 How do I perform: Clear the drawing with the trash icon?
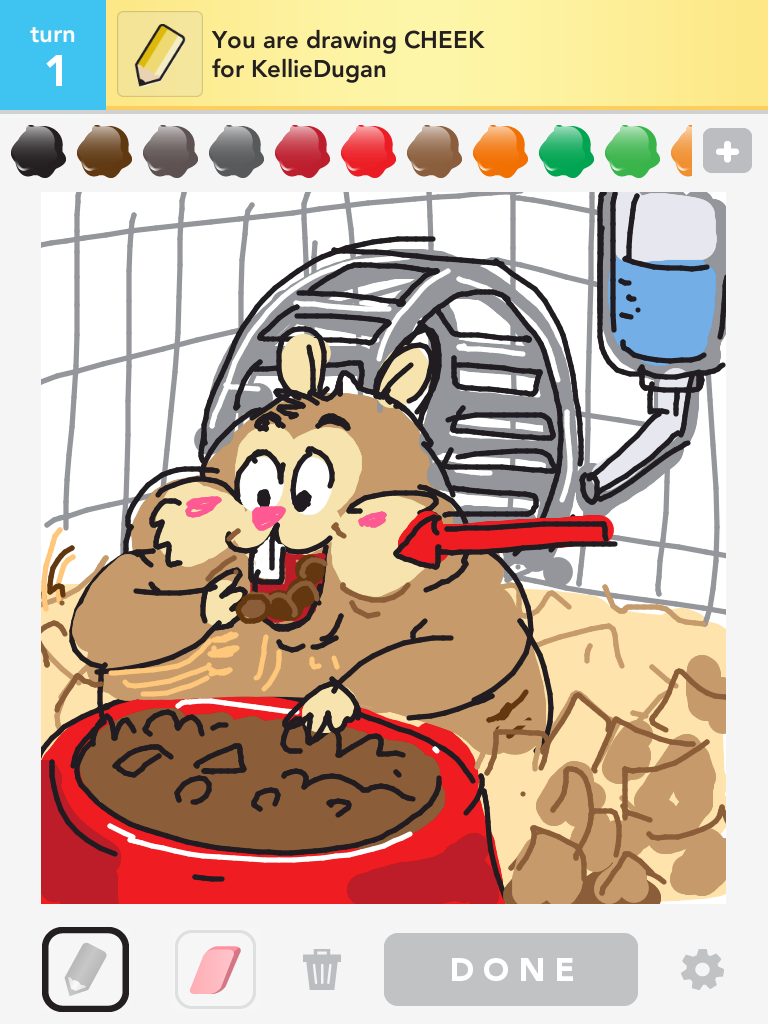[322, 969]
